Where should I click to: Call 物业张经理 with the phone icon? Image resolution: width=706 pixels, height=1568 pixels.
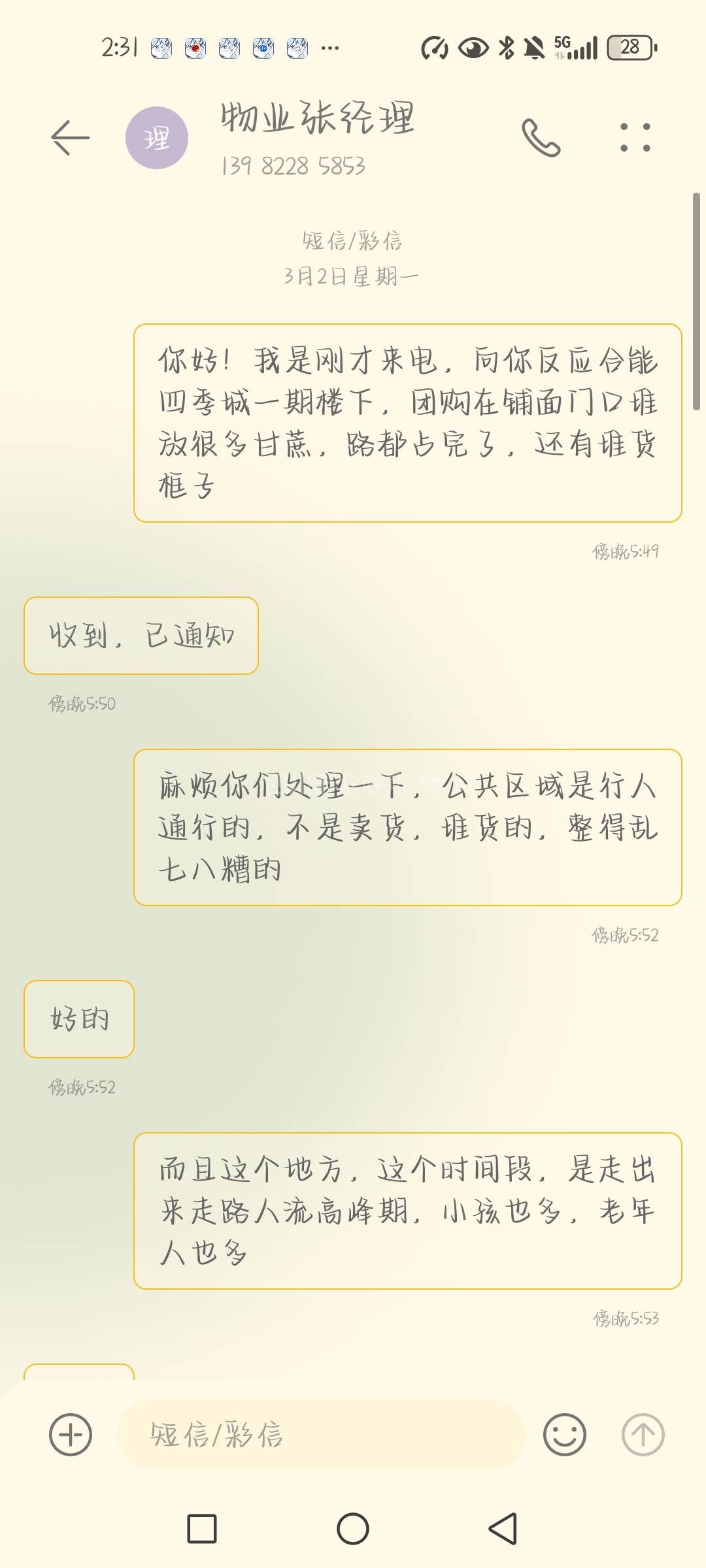[541, 138]
